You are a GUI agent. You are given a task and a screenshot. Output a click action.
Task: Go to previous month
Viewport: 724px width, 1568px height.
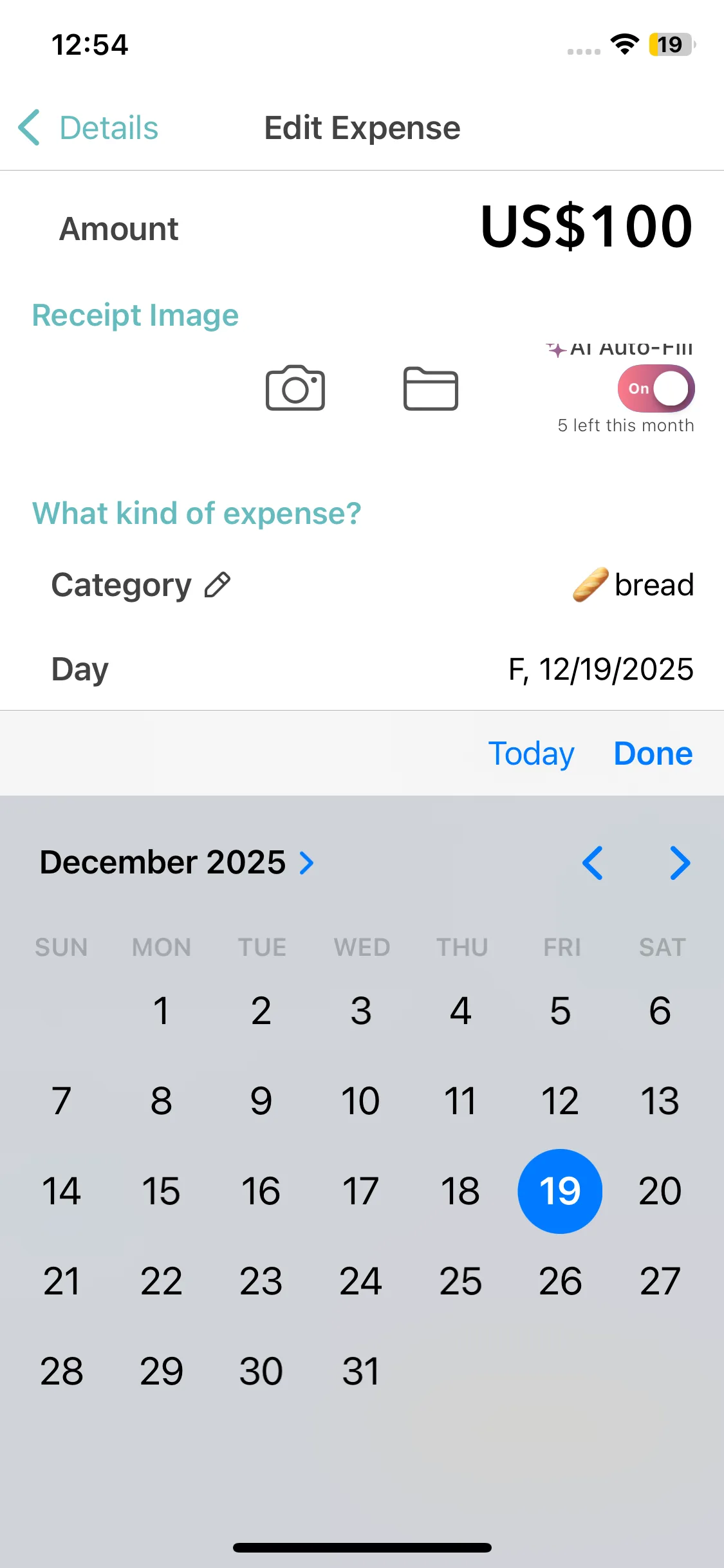[592, 863]
